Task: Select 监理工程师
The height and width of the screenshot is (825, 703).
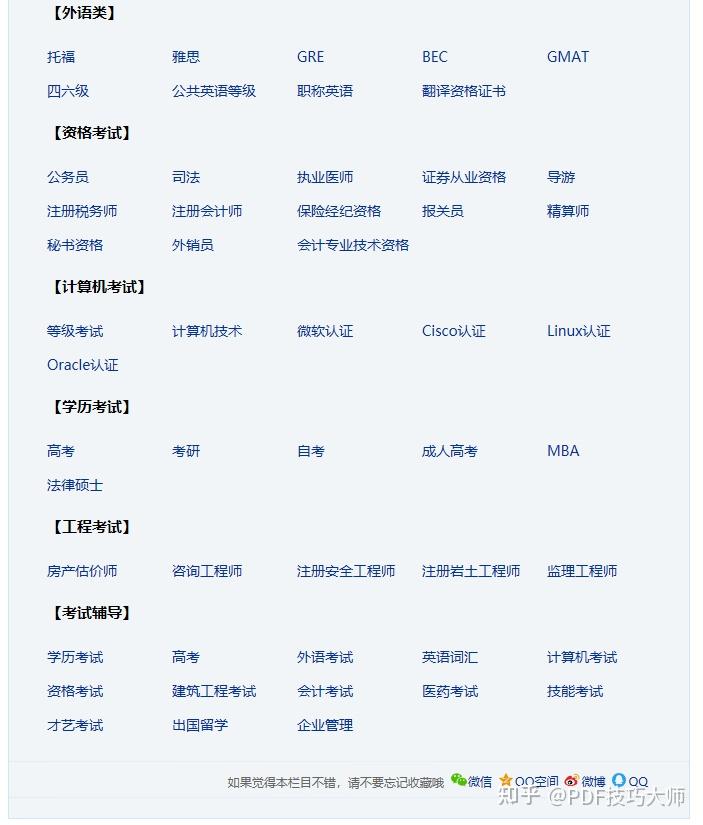Action: coord(582,571)
